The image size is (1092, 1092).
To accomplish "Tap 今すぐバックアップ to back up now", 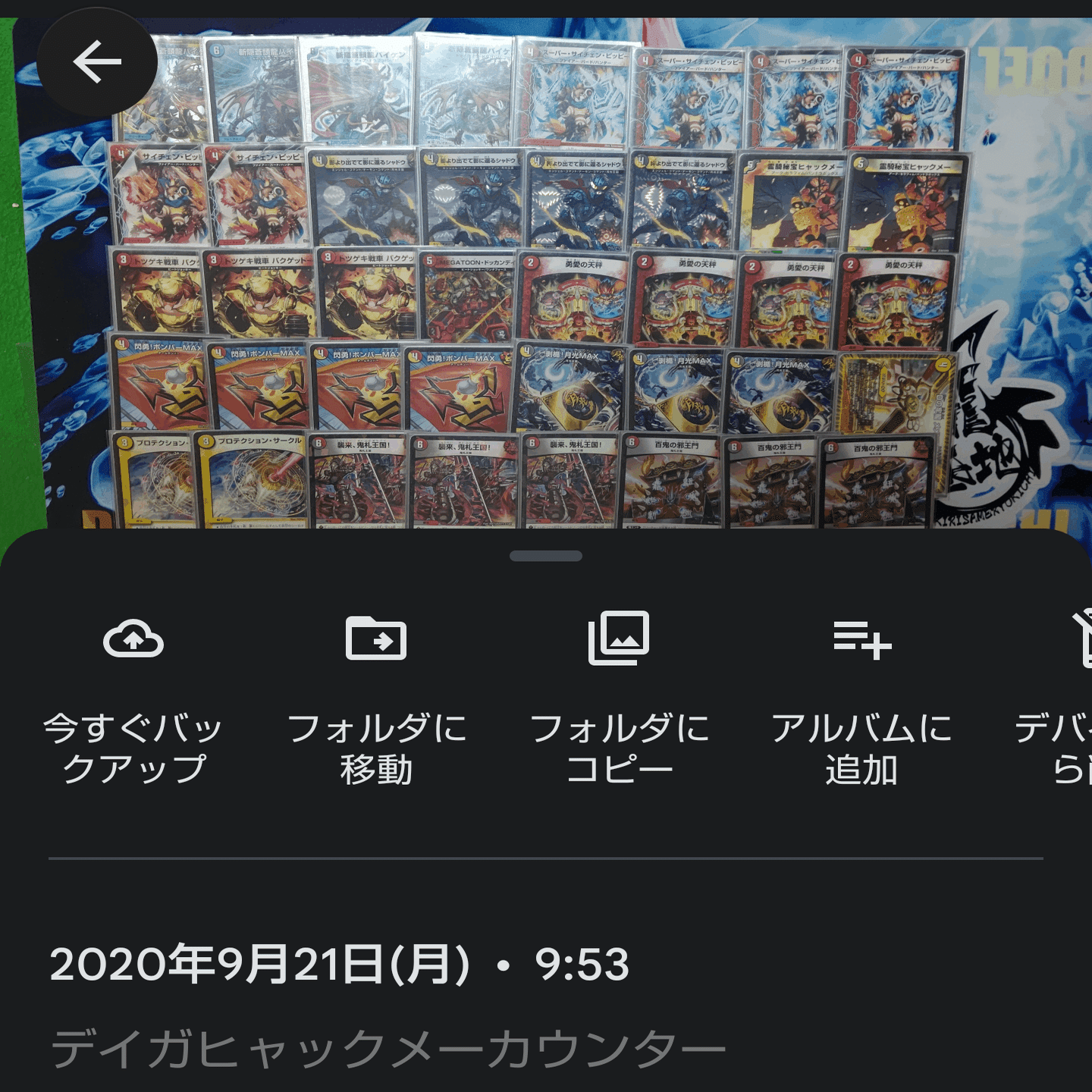I will (133, 698).
